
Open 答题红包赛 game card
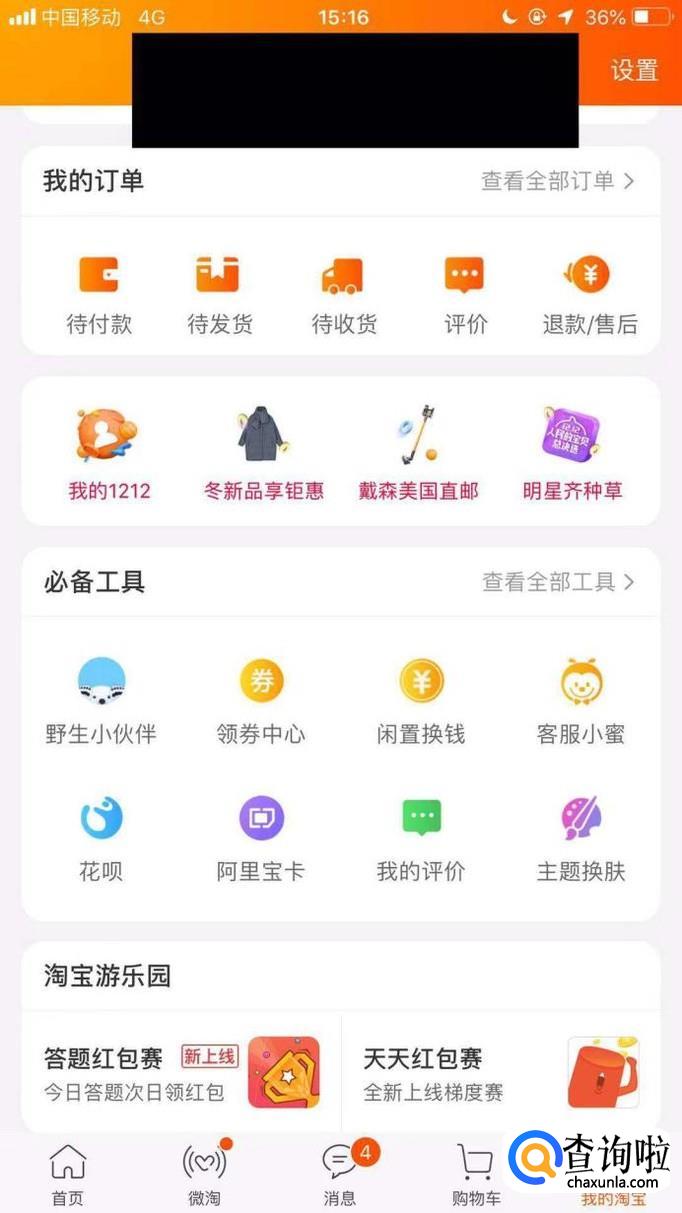point(181,1073)
